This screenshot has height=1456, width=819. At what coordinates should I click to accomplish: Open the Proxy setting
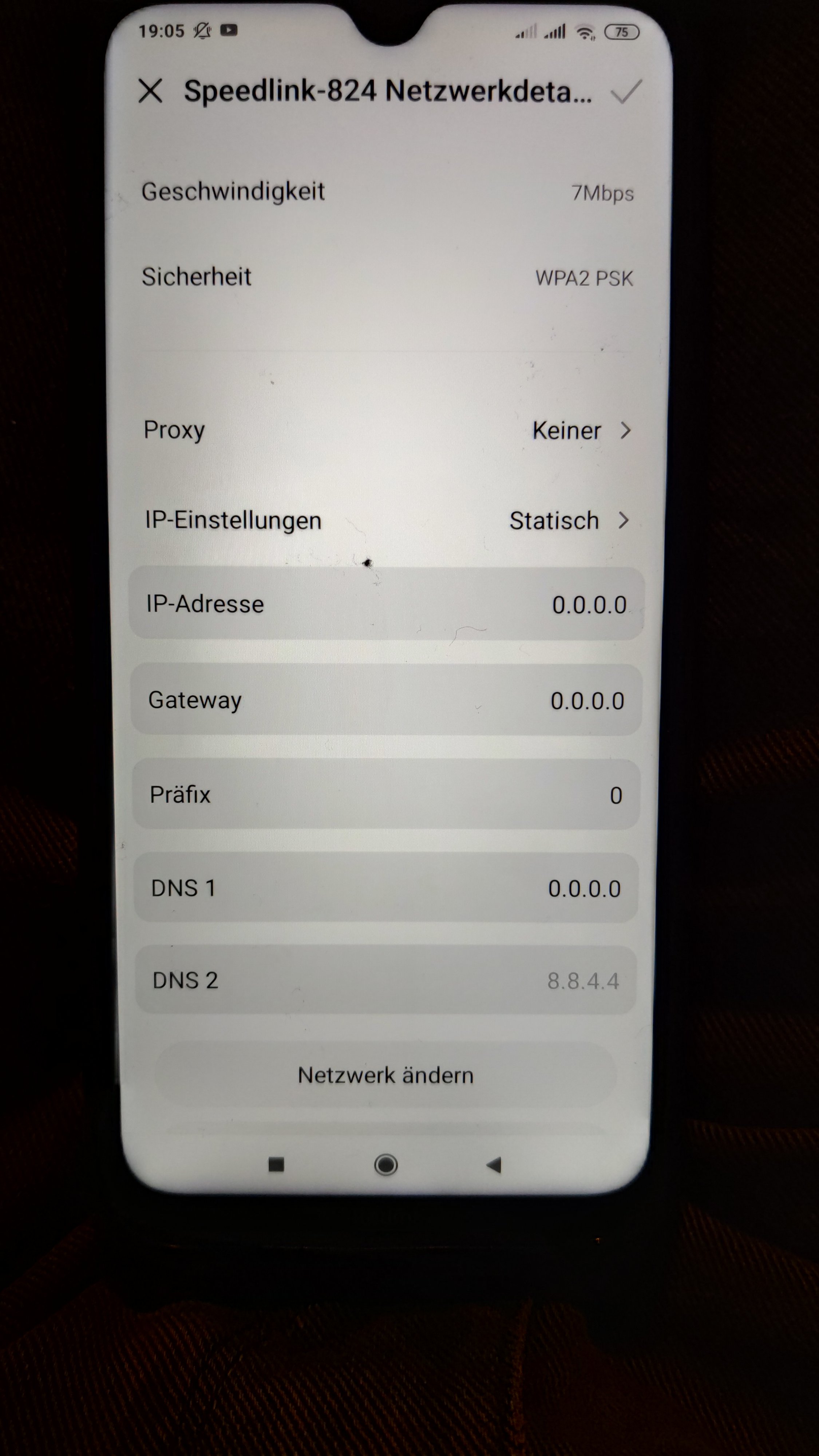point(387,431)
